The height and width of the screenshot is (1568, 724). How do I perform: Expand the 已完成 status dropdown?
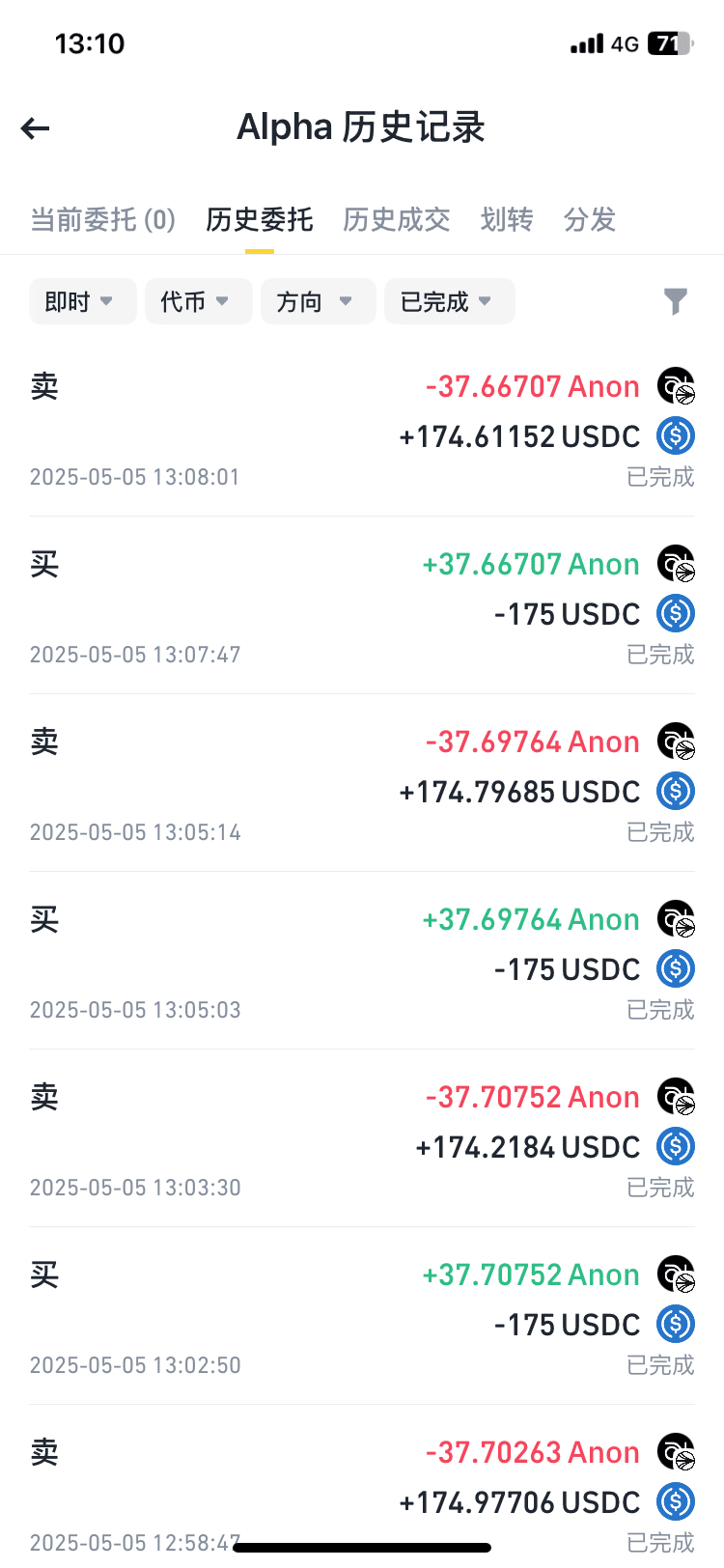coord(450,302)
